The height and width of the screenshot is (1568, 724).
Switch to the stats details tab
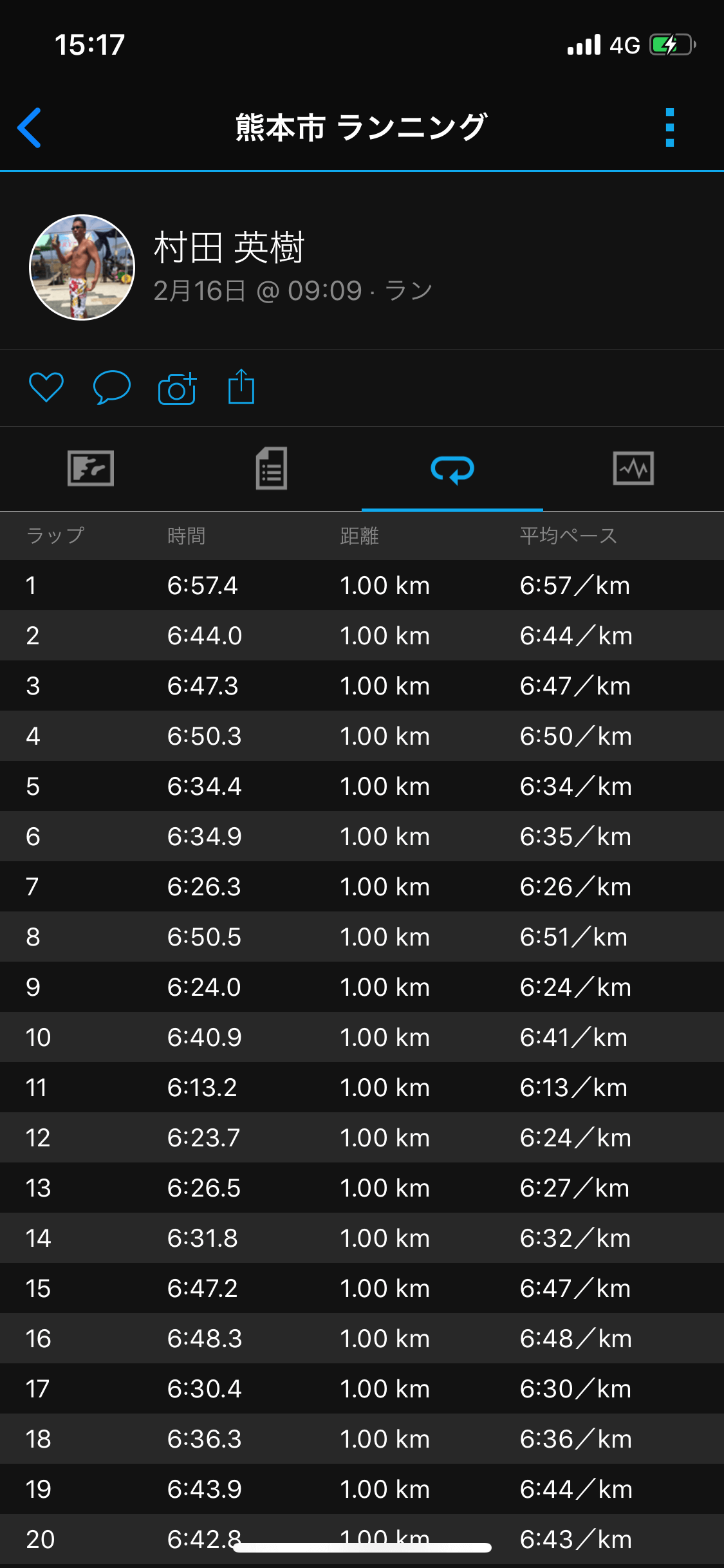tap(272, 468)
